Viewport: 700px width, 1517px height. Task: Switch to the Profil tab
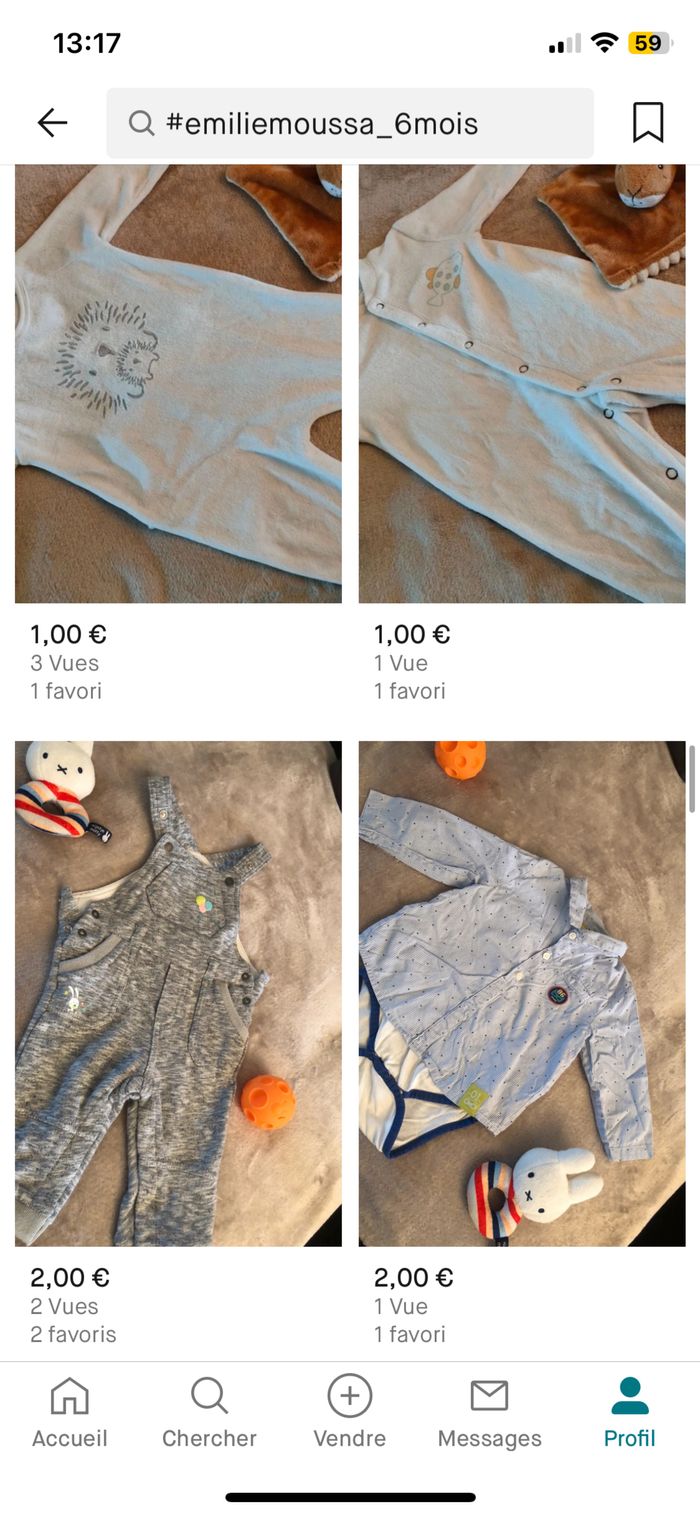point(630,1412)
